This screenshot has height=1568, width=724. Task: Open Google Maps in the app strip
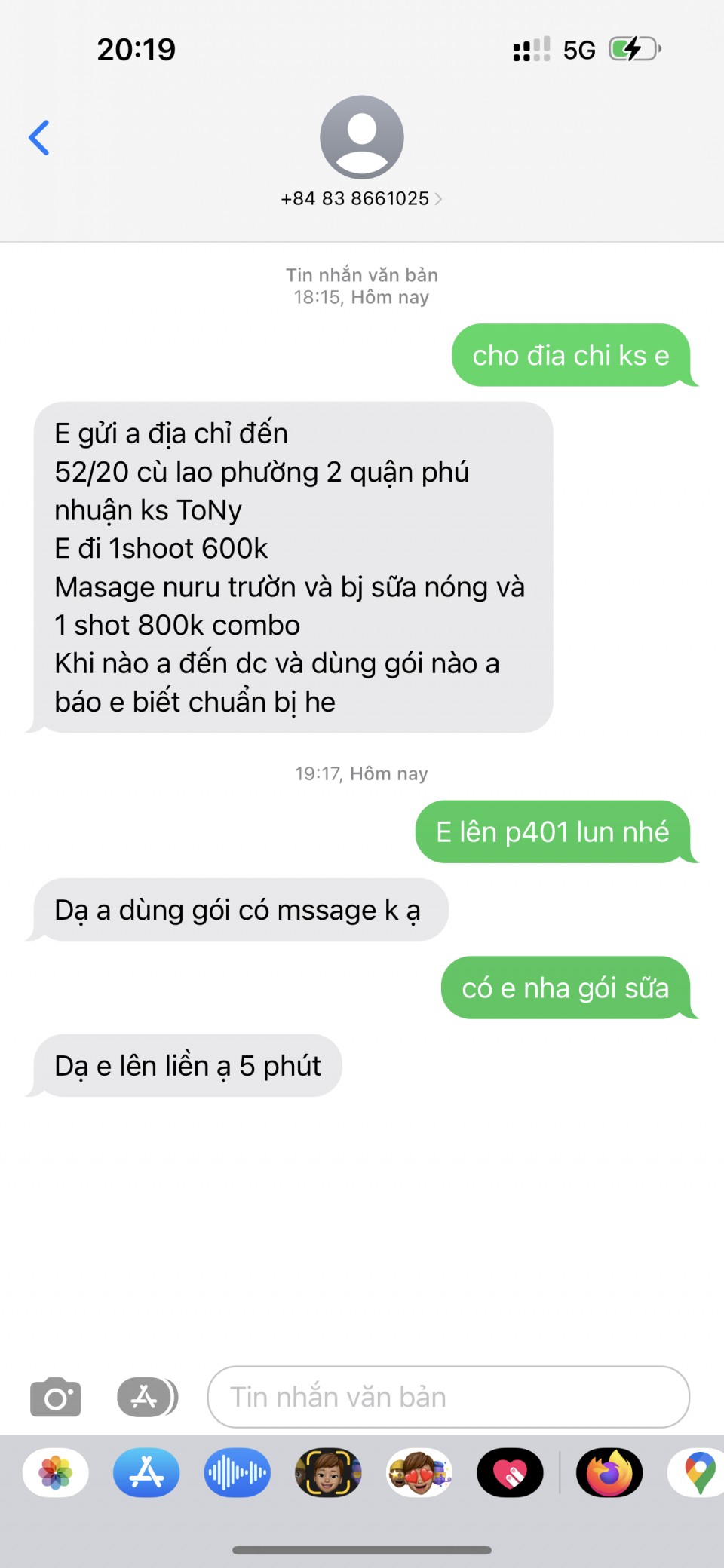click(x=698, y=1472)
